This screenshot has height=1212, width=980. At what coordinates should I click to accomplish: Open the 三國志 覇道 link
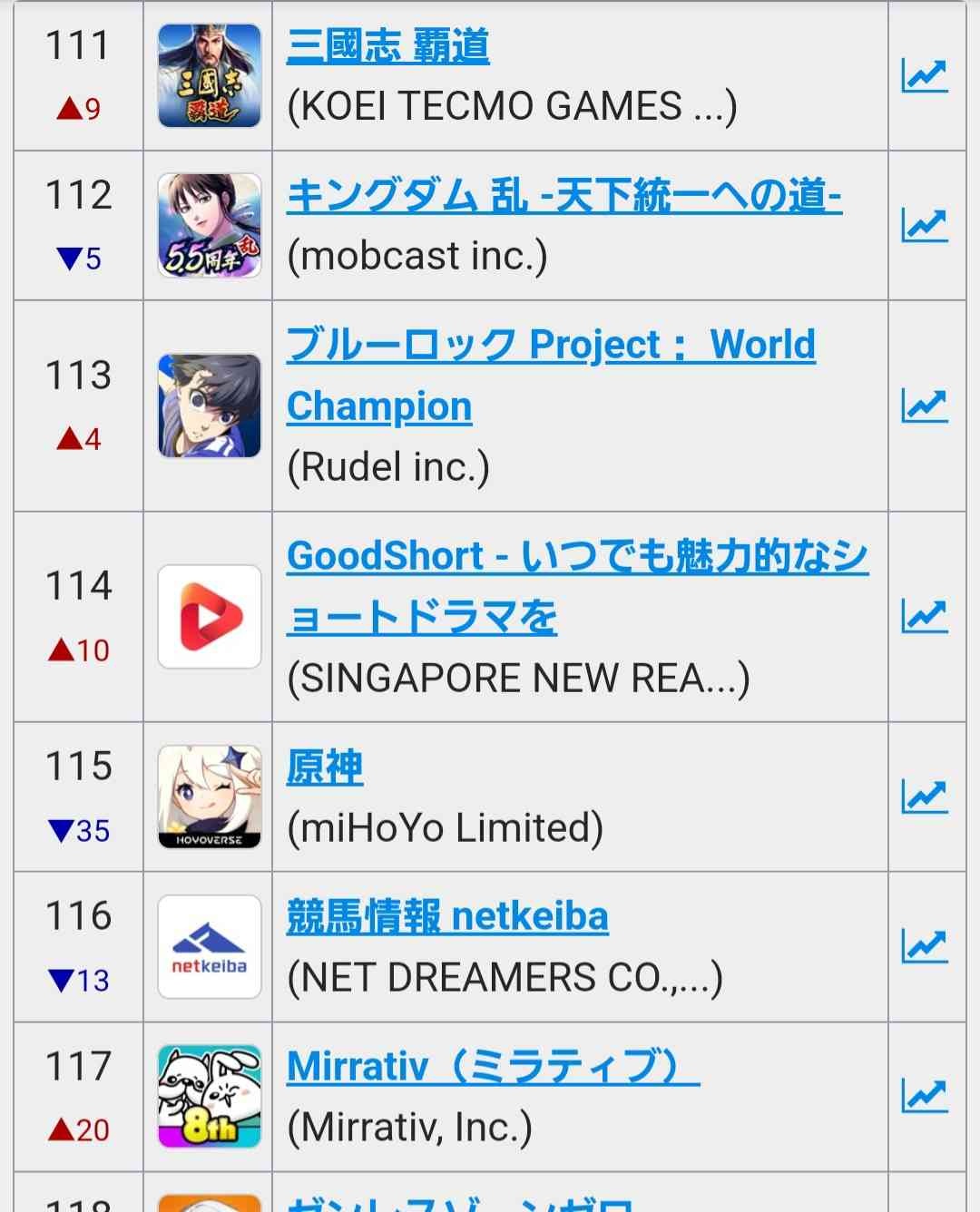pos(387,46)
